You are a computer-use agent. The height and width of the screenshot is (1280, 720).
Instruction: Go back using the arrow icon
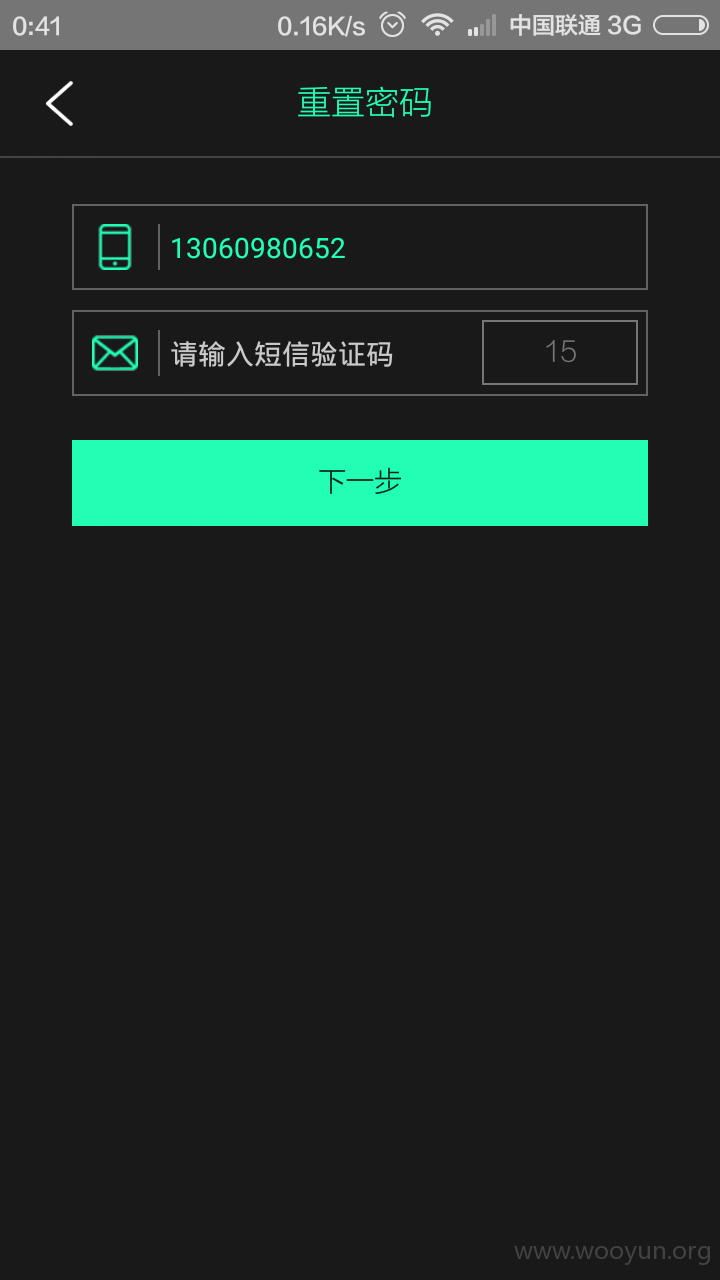[60, 104]
